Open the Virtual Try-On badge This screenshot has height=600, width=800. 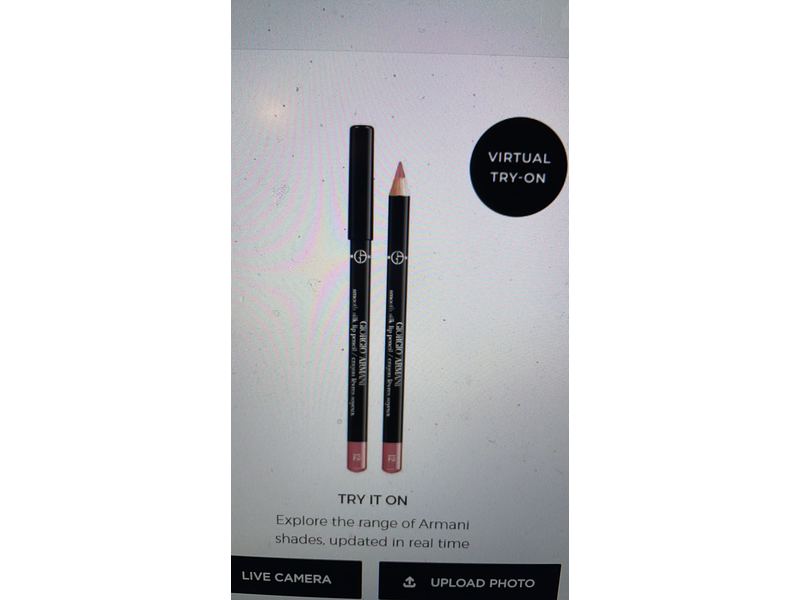[518, 167]
